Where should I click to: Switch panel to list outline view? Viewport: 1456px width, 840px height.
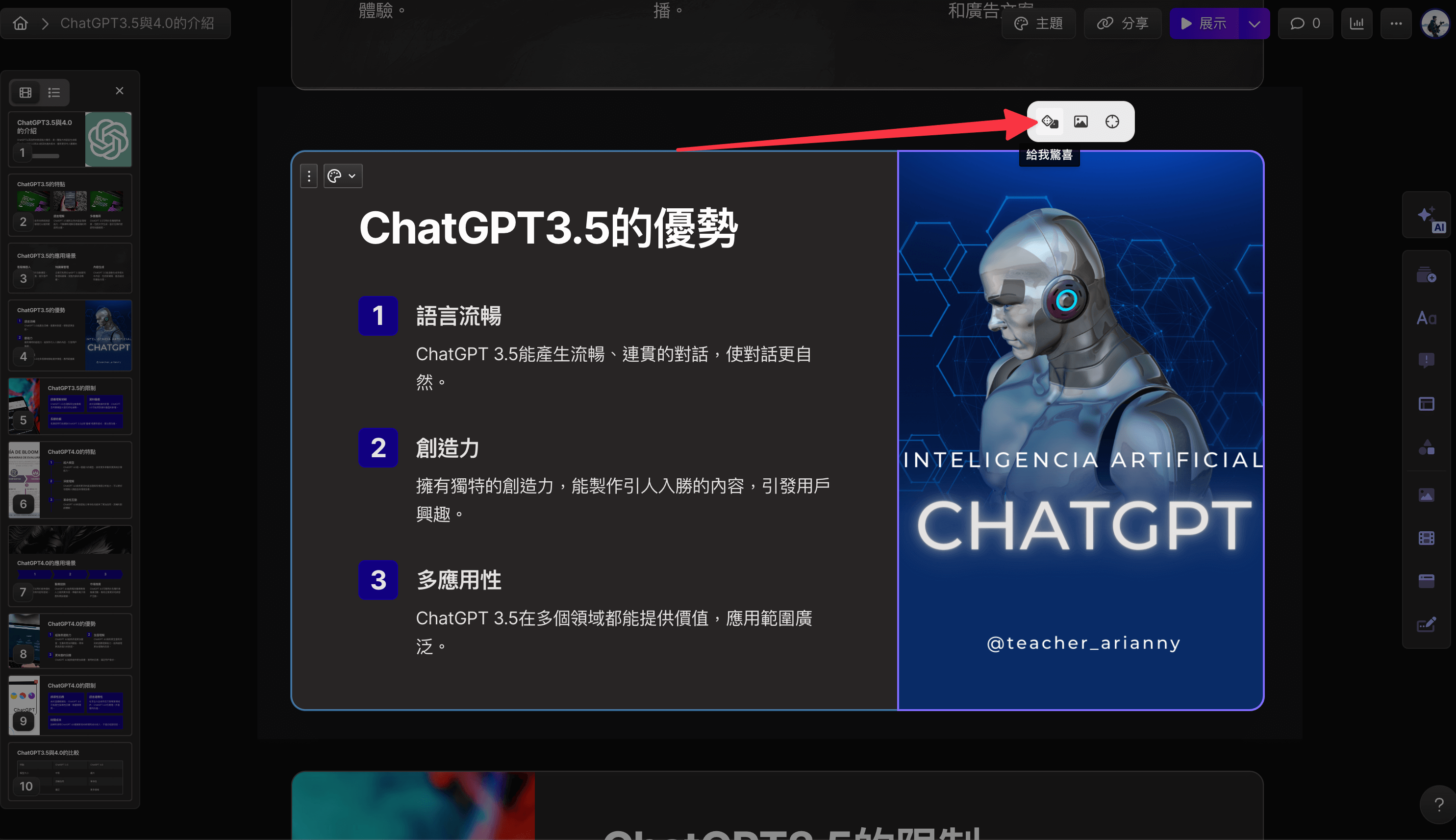tap(54, 92)
